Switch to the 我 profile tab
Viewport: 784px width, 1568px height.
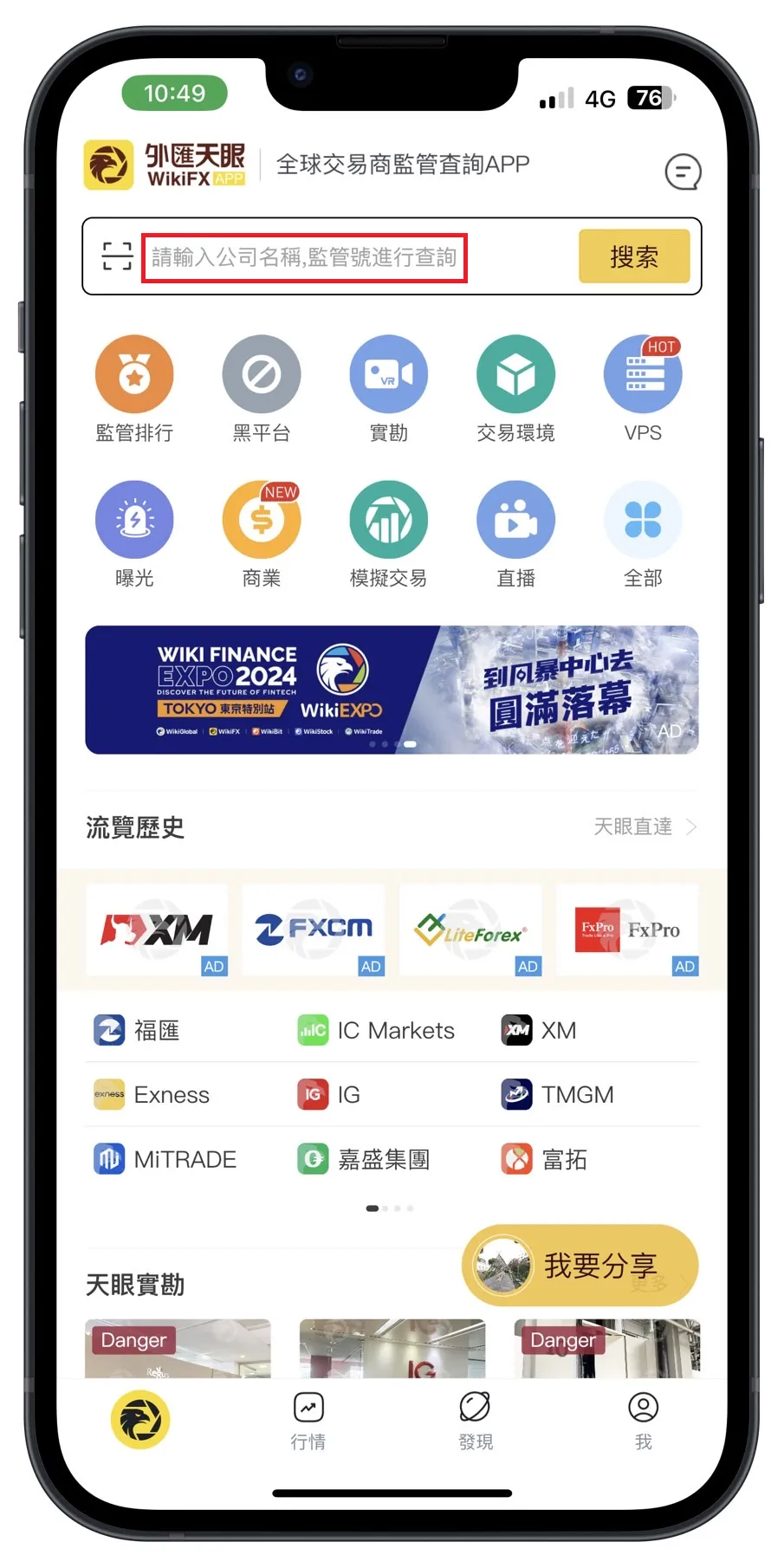click(643, 1421)
